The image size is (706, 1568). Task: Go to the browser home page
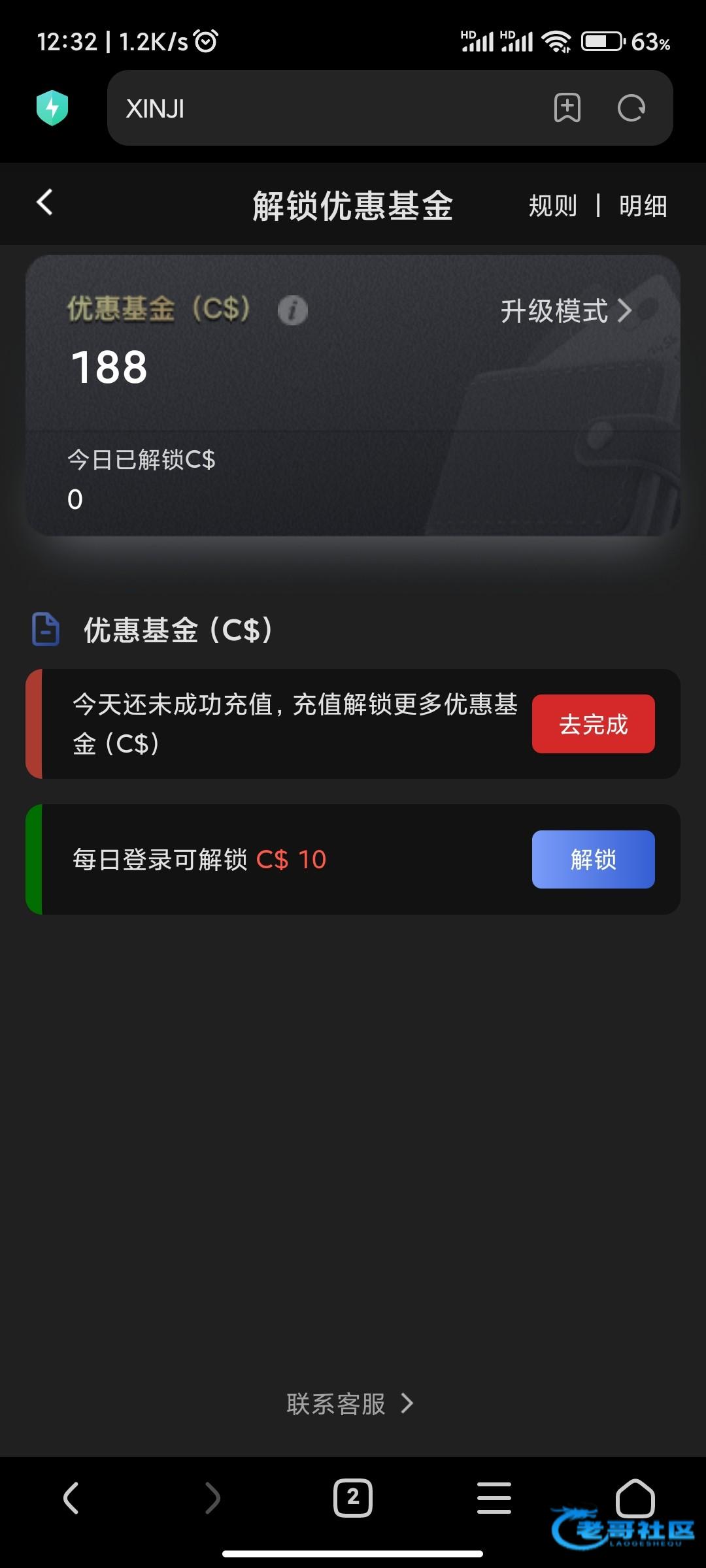click(x=635, y=1496)
